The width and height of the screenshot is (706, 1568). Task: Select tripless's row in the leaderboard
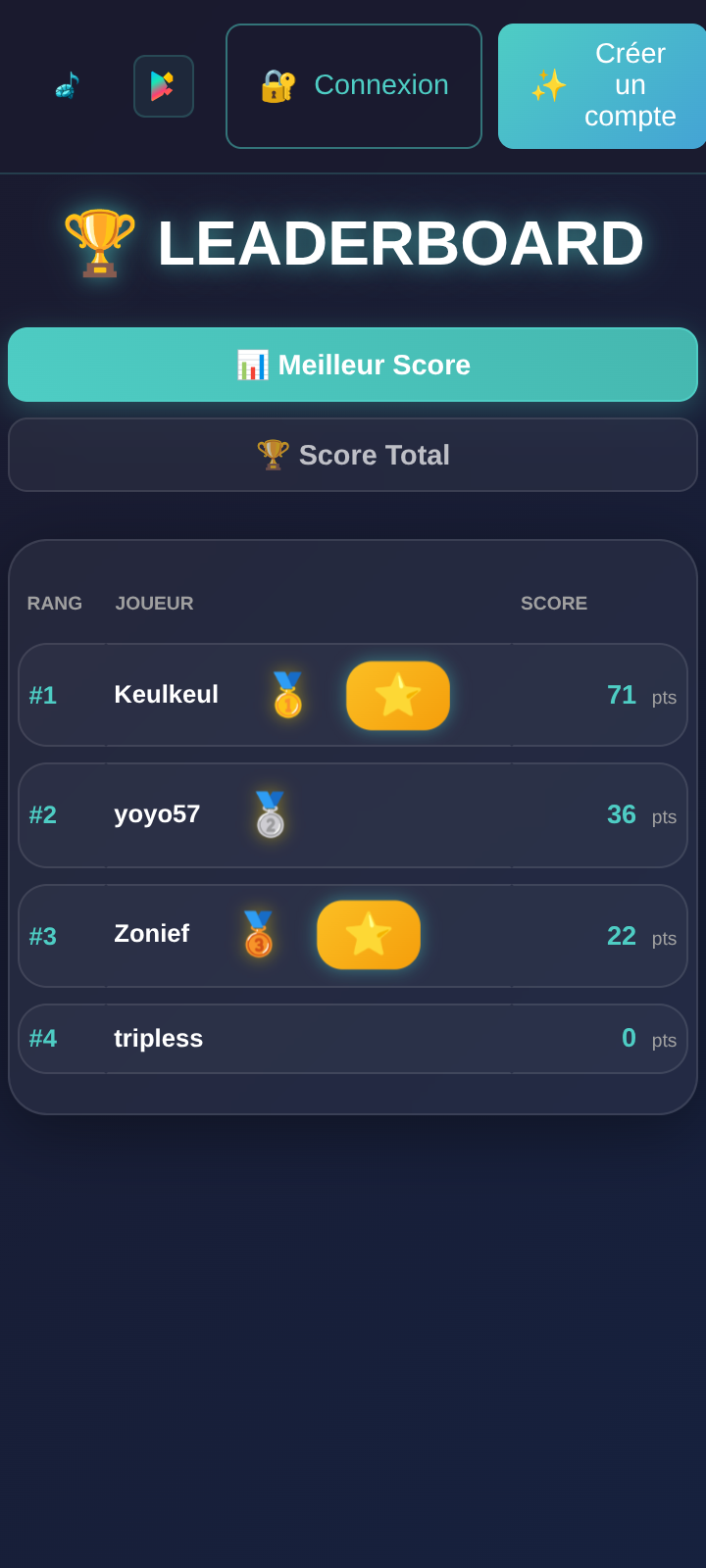coord(353,1038)
